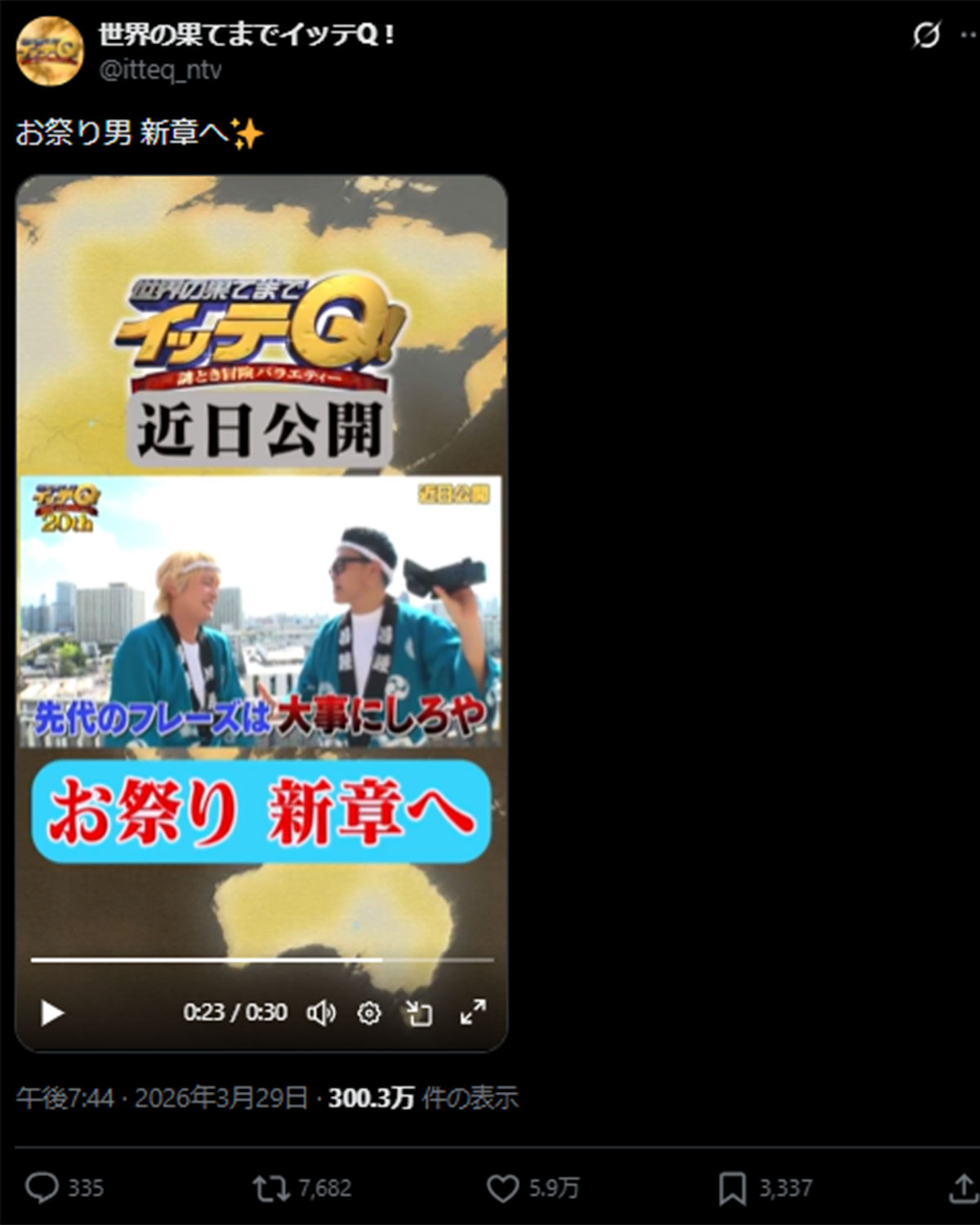Open the post overflow menu
This screenshot has width=980, height=1225.
[x=969, y=35]
